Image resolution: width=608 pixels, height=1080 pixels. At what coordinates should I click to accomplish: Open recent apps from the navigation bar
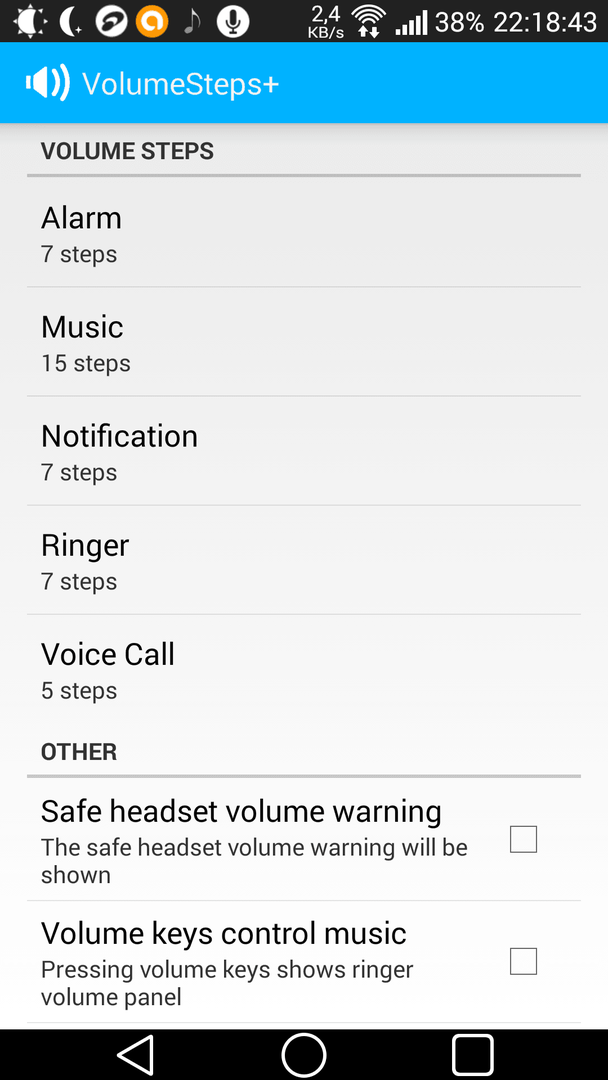pyautogui.click(x=473, y=1055)
